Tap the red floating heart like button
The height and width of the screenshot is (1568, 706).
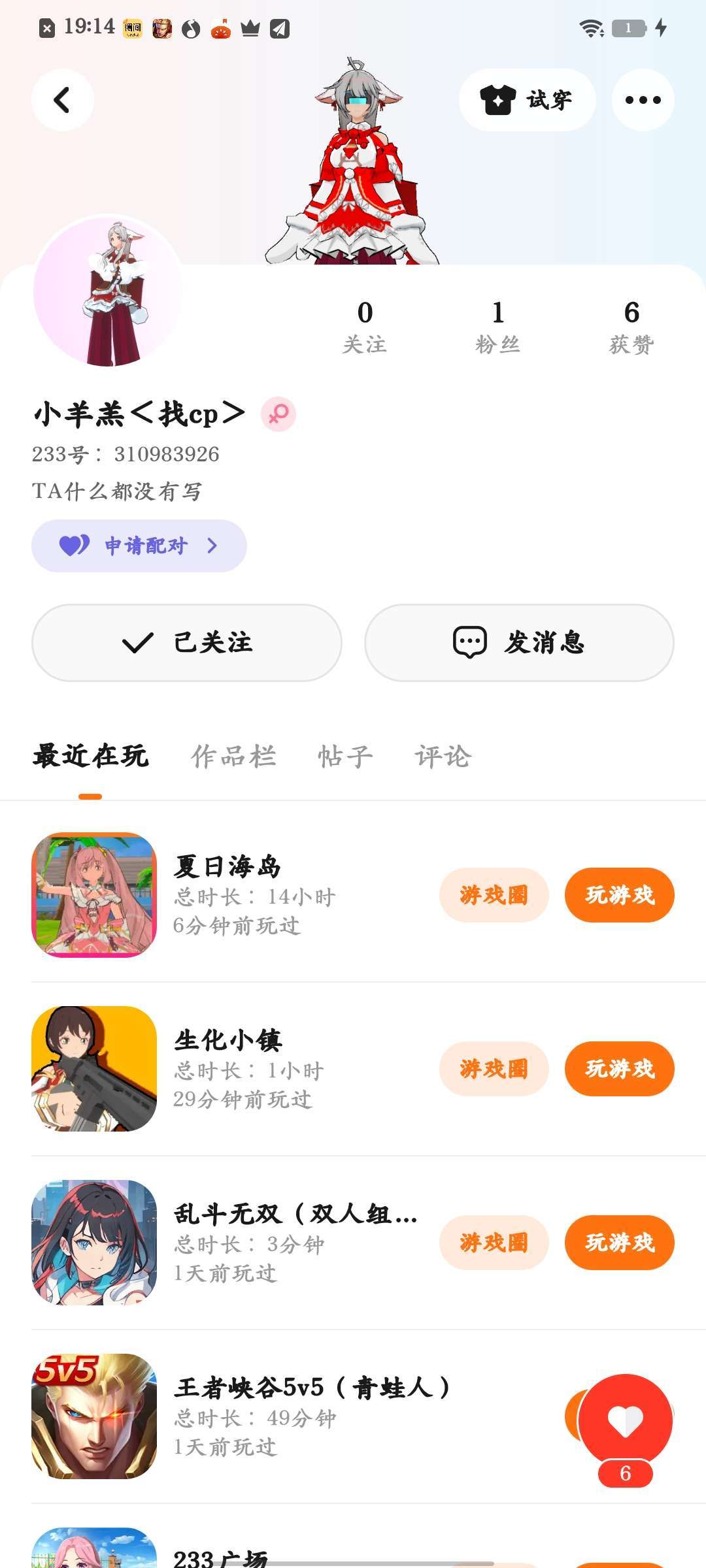click(625, 1419)
